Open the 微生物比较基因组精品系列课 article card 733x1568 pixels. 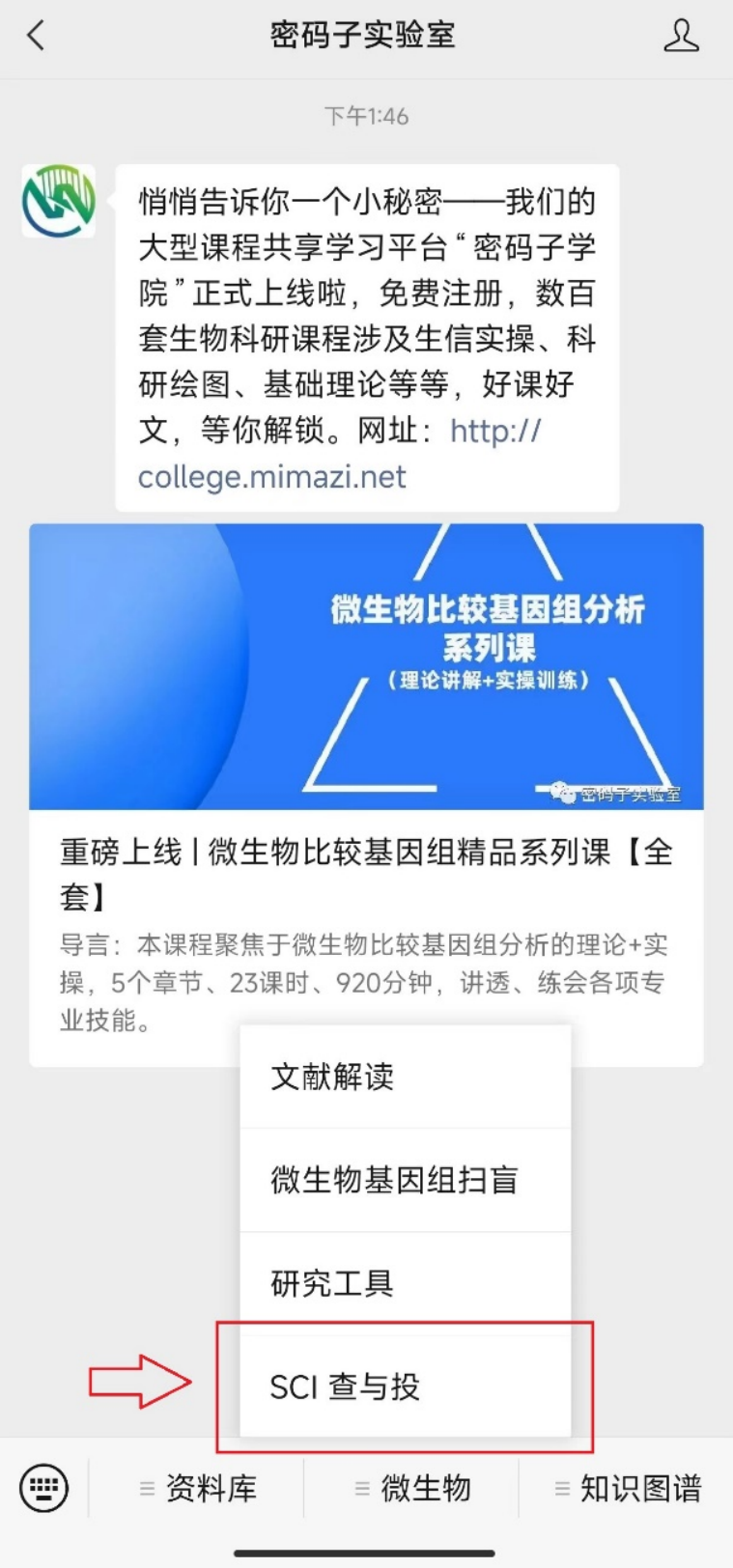click(x=366, y=792)
